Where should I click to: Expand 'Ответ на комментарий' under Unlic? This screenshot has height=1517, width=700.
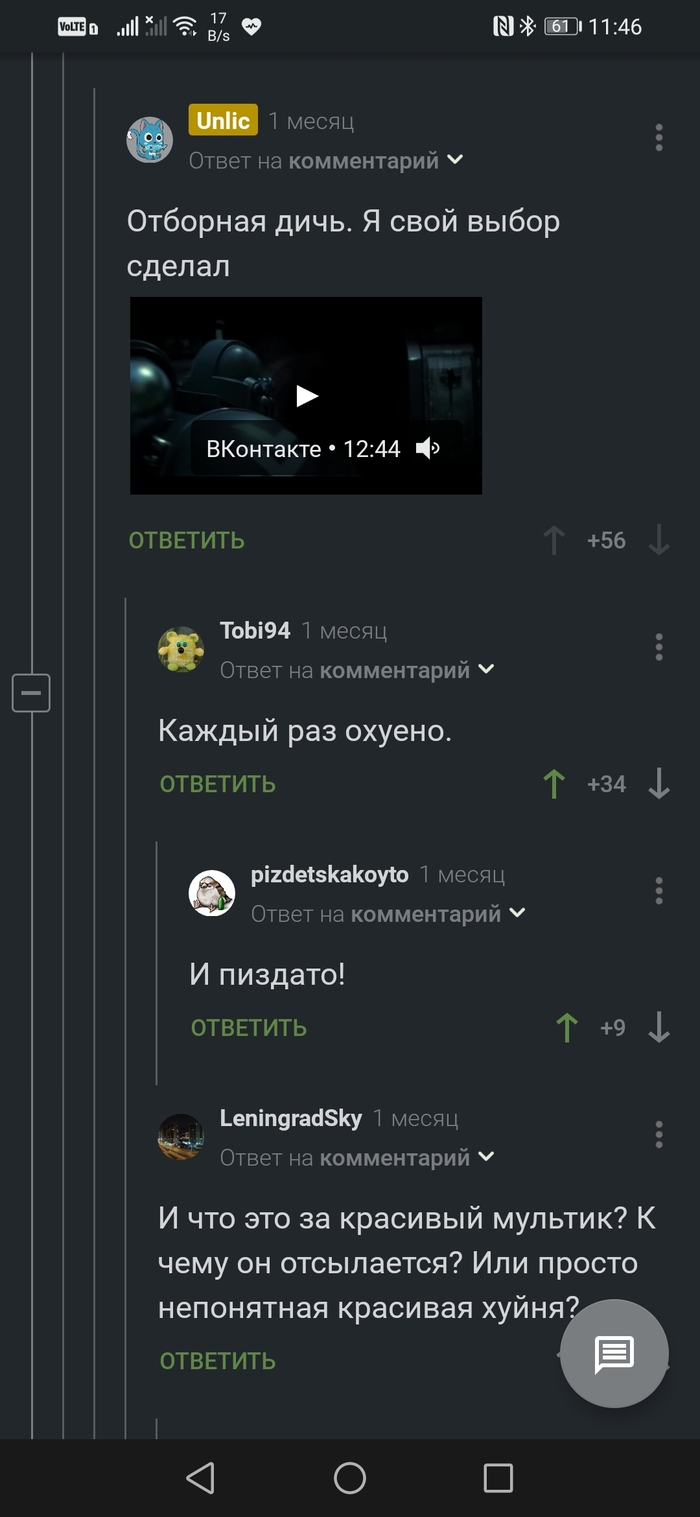pos(326,161)
